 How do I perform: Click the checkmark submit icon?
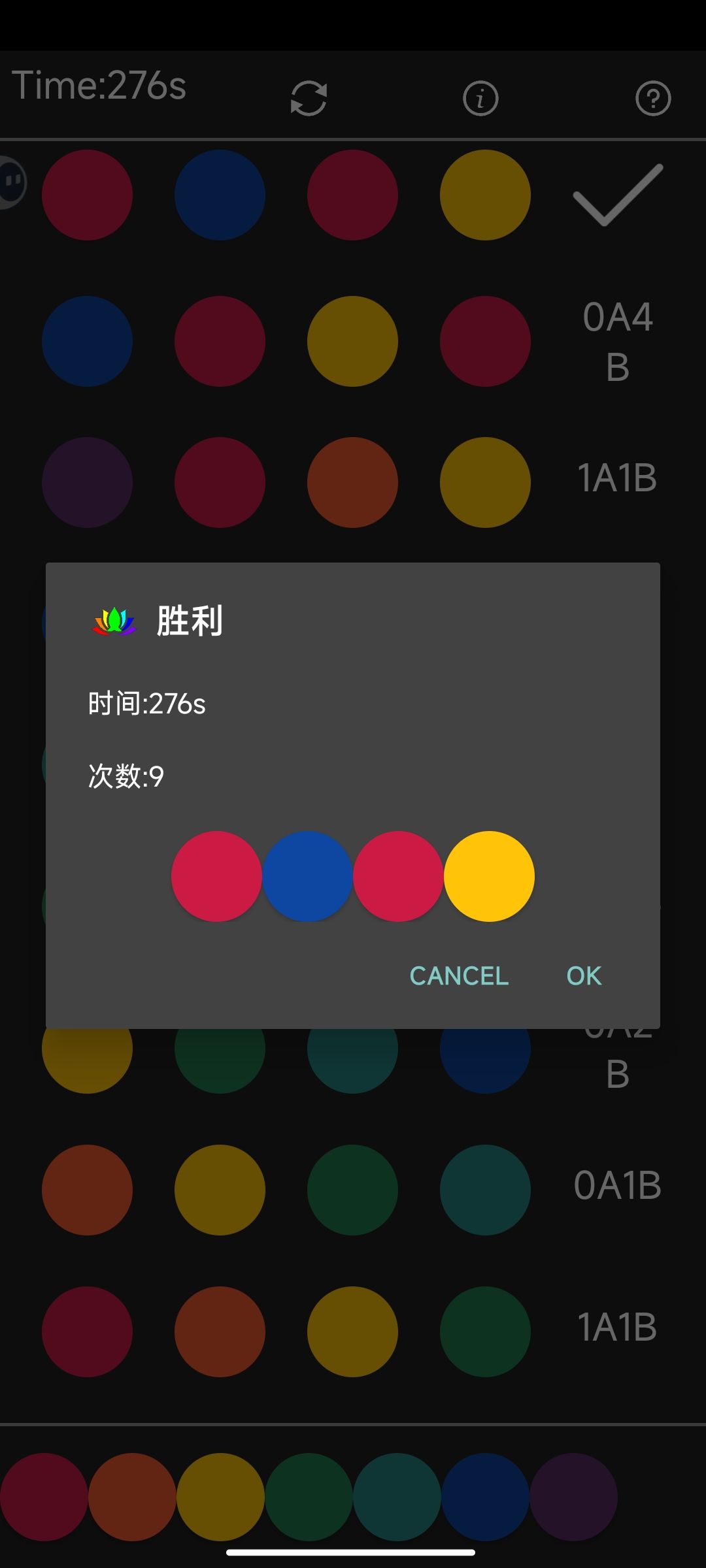(x=616, y=195)
